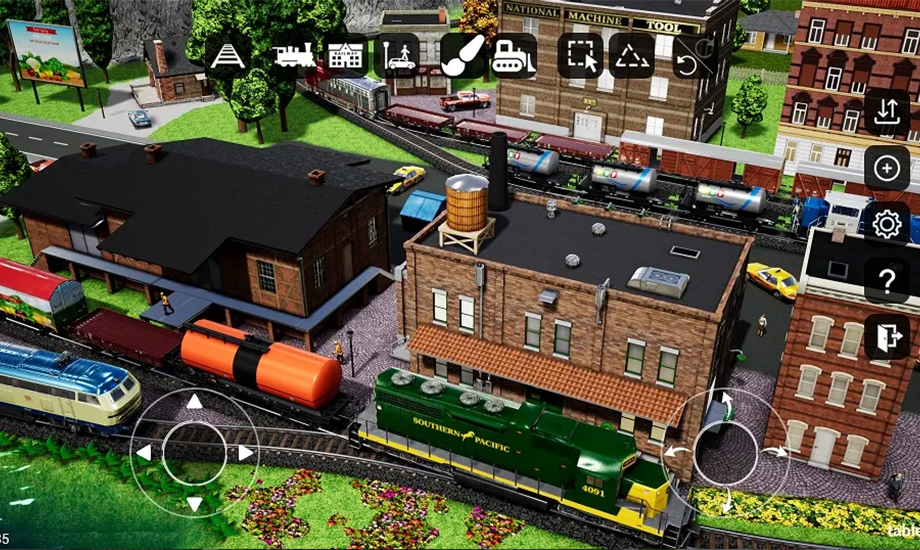Exit the layout via door icon

tap(887, 337)
